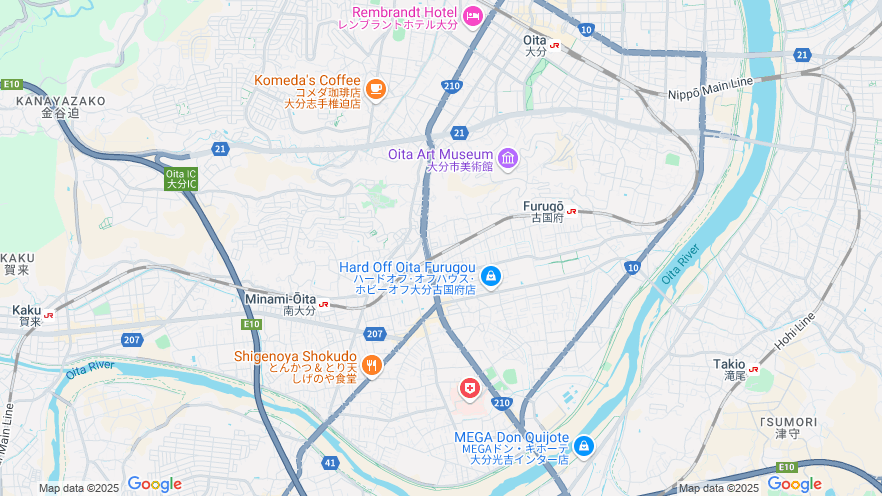Tap the Furugō station marker
882x496 pixels.
571,212
